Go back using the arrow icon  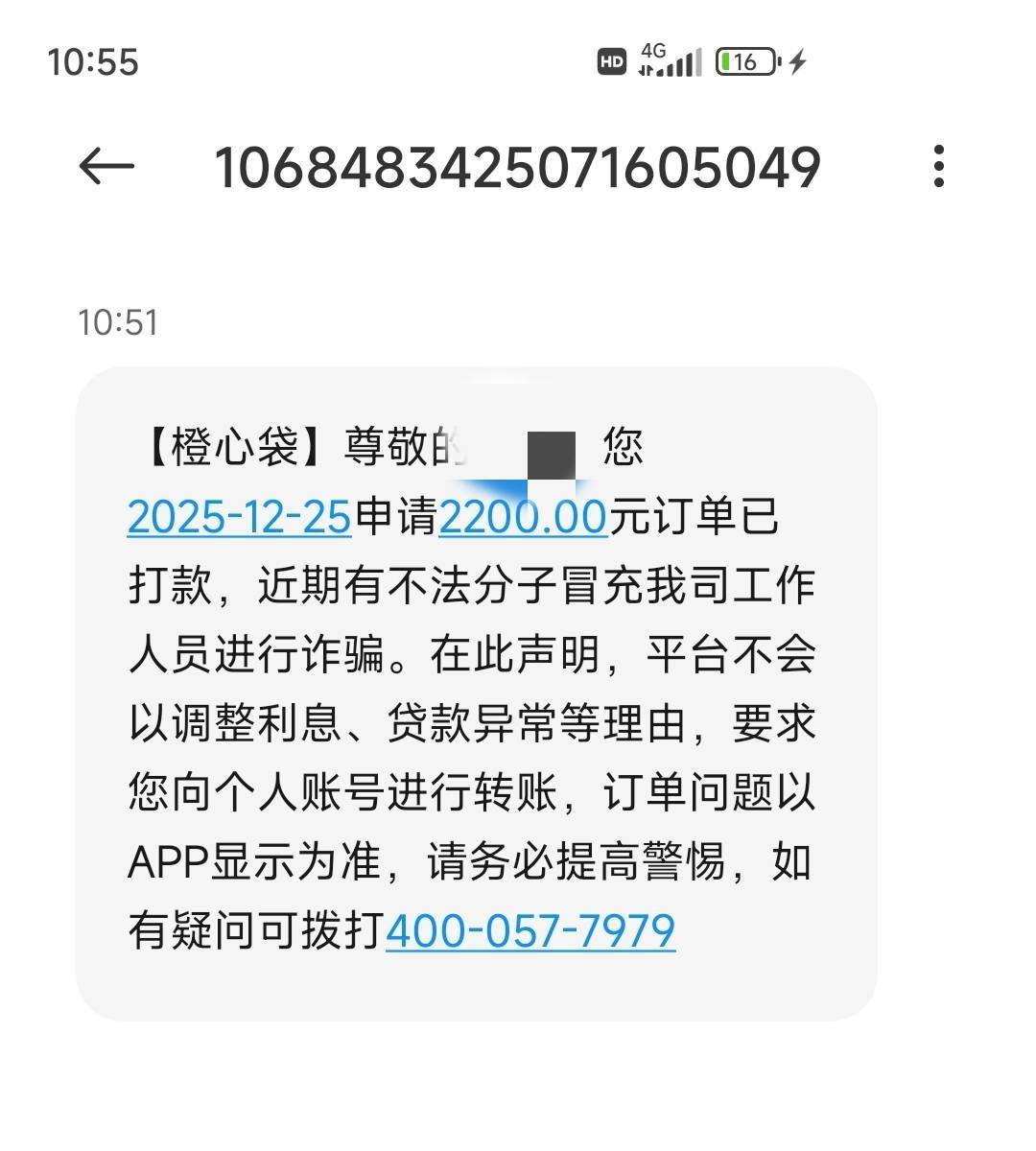click(106, 167)
